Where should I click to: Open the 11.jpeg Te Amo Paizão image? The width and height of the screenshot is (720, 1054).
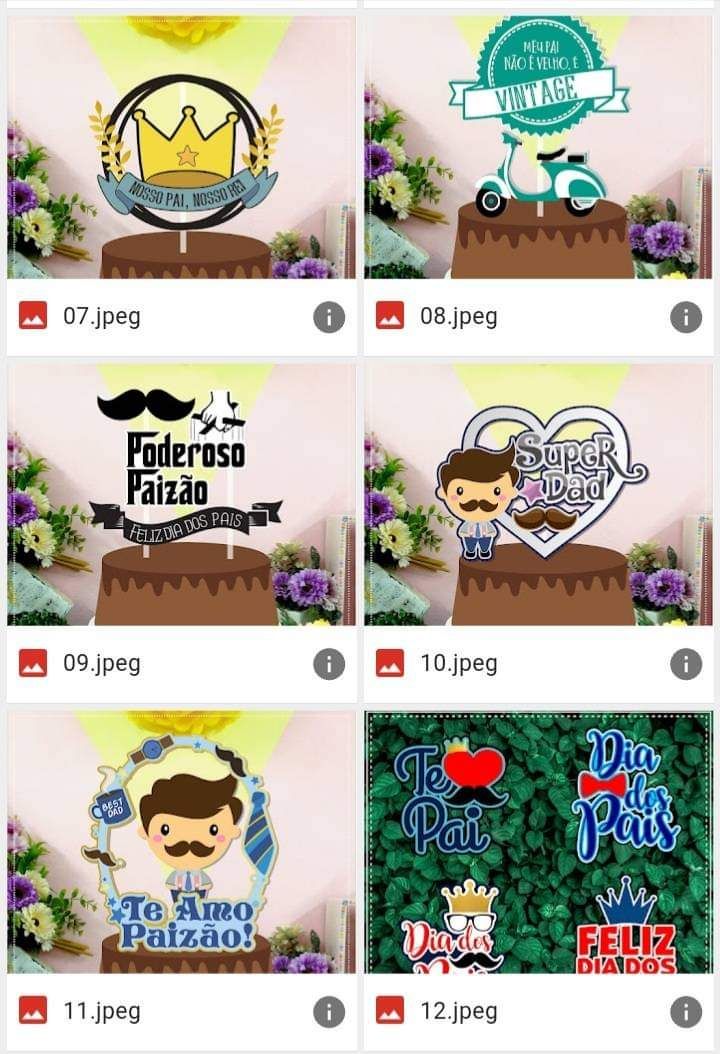pos(182,842)
